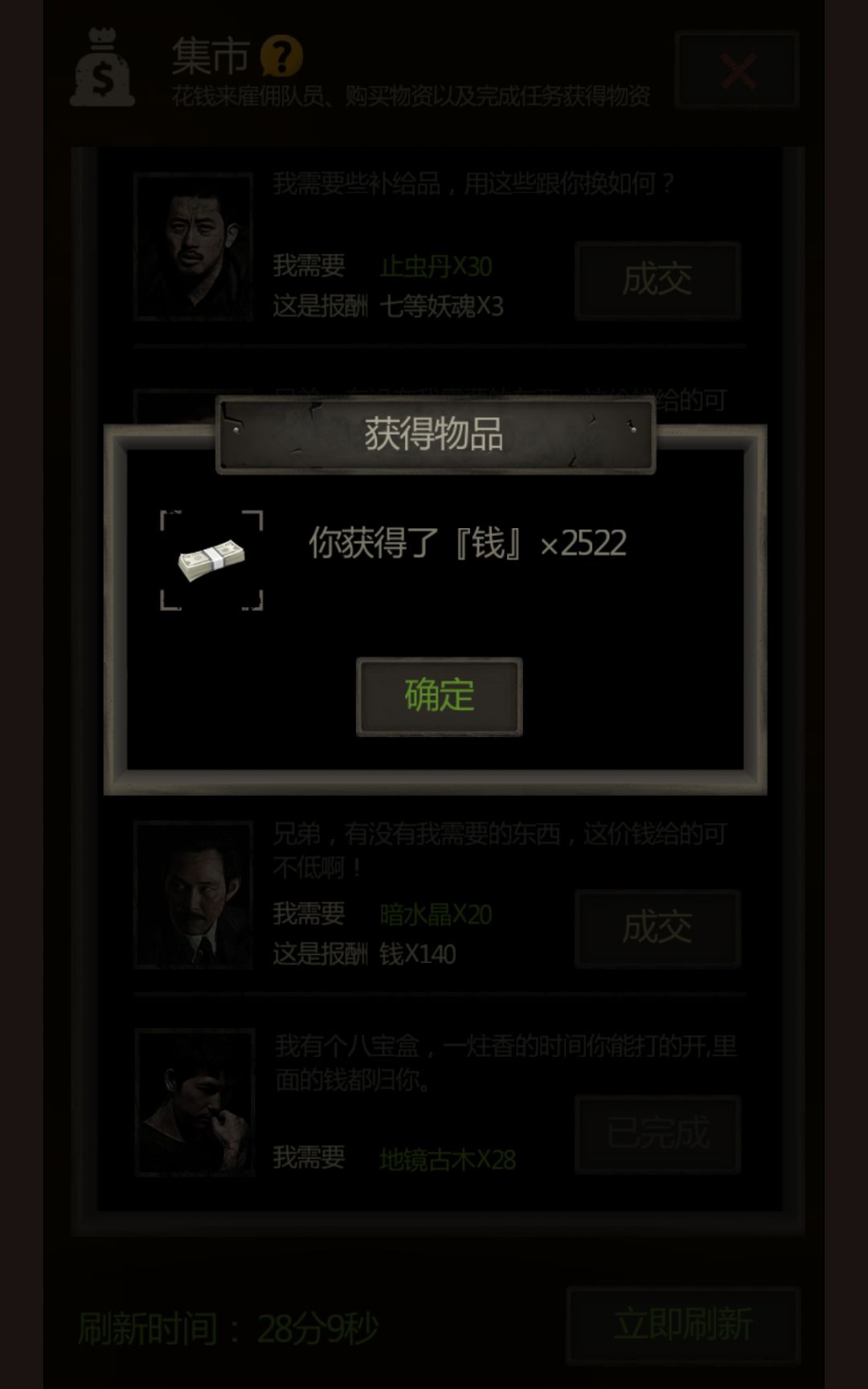This screenshot has height=1389, width=868.
Task: Close the 集市 market window
Action: (x=737, y=70)
